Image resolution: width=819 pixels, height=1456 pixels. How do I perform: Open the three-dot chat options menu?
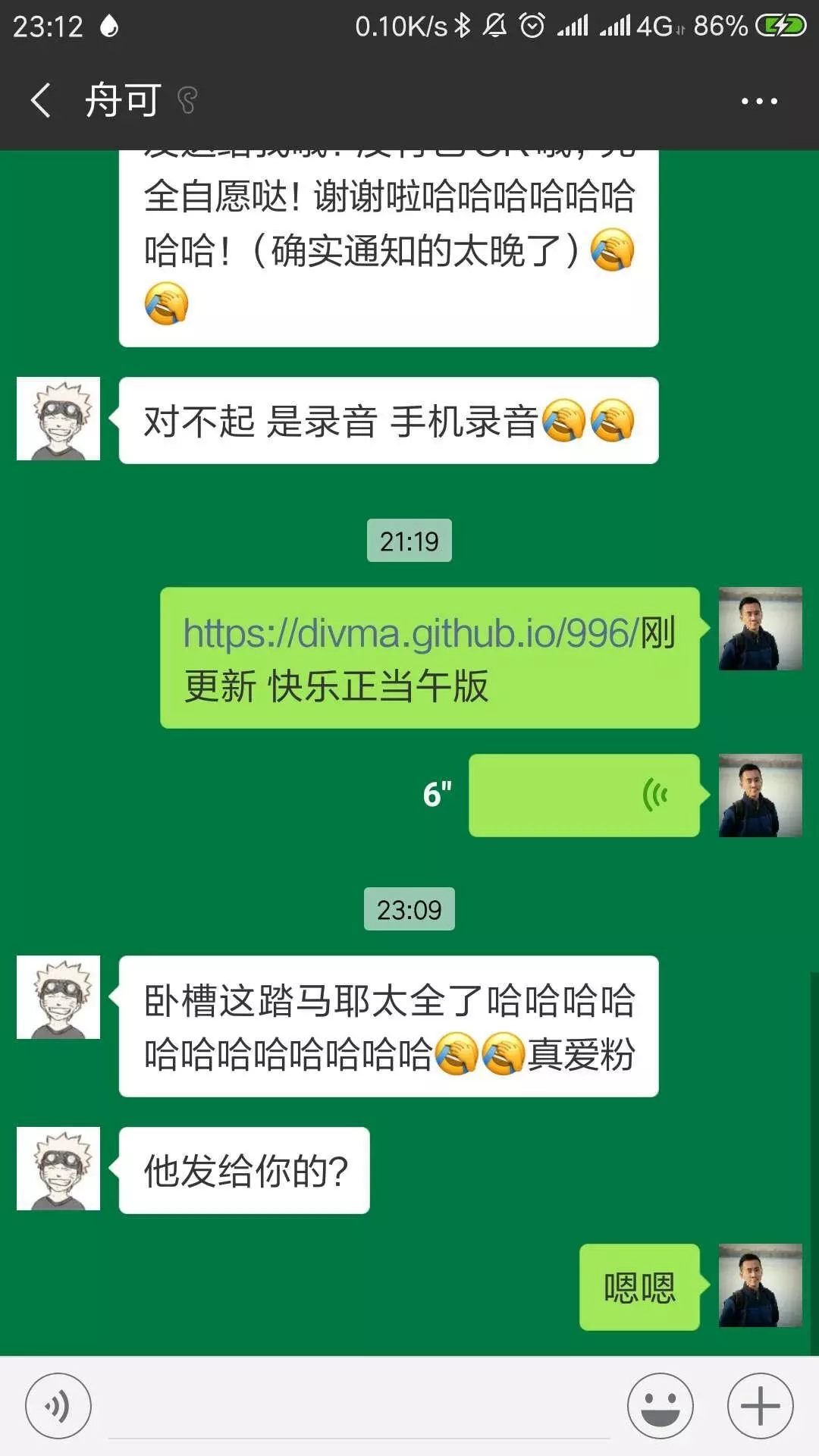pyautogui.click(x=759, y=101)
